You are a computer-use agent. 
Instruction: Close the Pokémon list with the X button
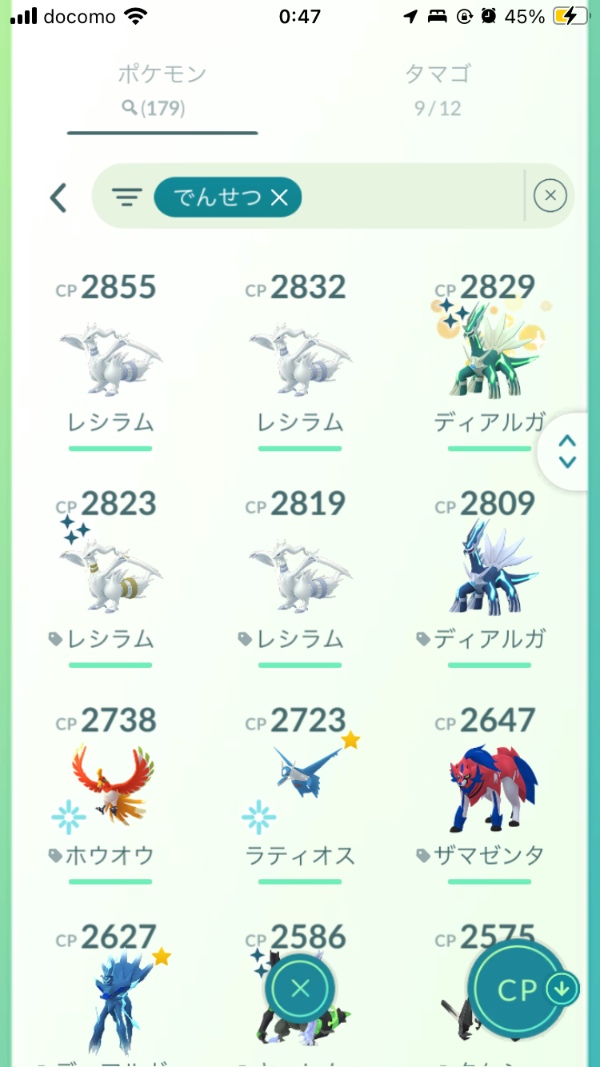click(300, 990)
